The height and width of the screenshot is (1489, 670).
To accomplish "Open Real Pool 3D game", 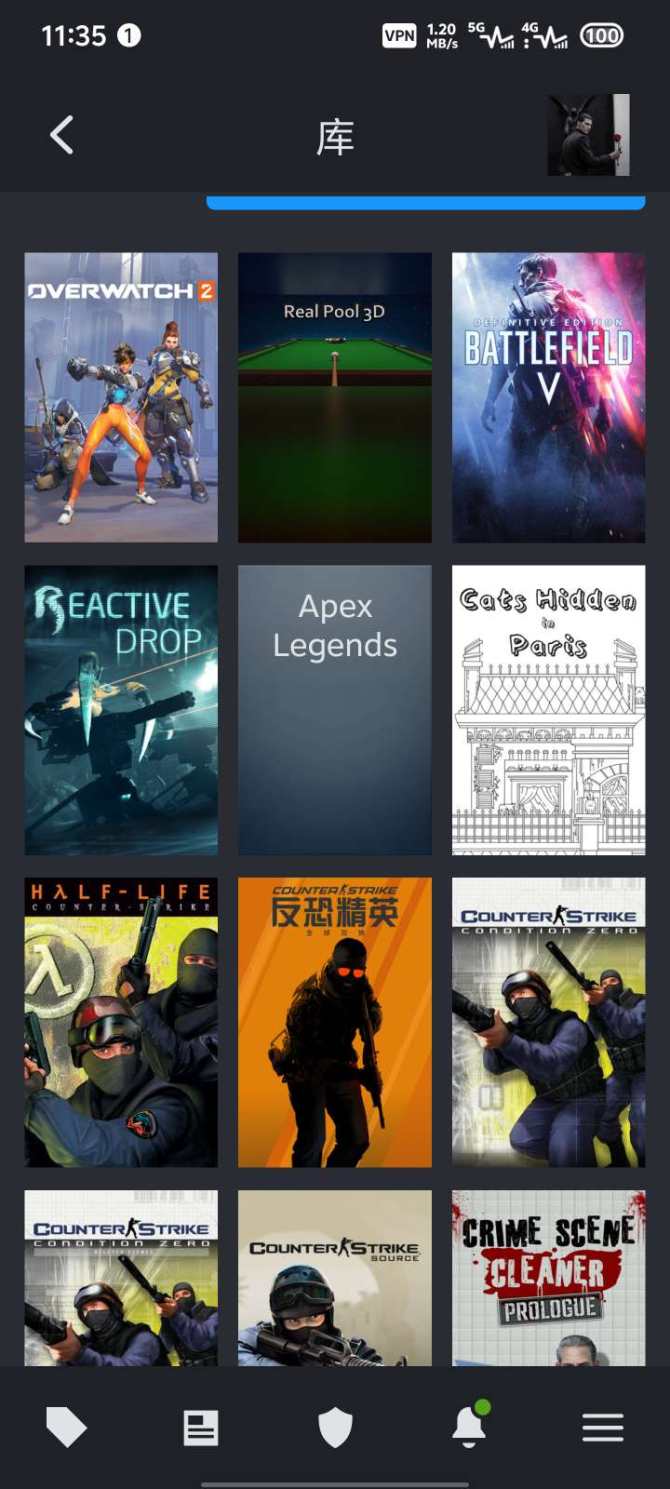I will coord(335,397).
